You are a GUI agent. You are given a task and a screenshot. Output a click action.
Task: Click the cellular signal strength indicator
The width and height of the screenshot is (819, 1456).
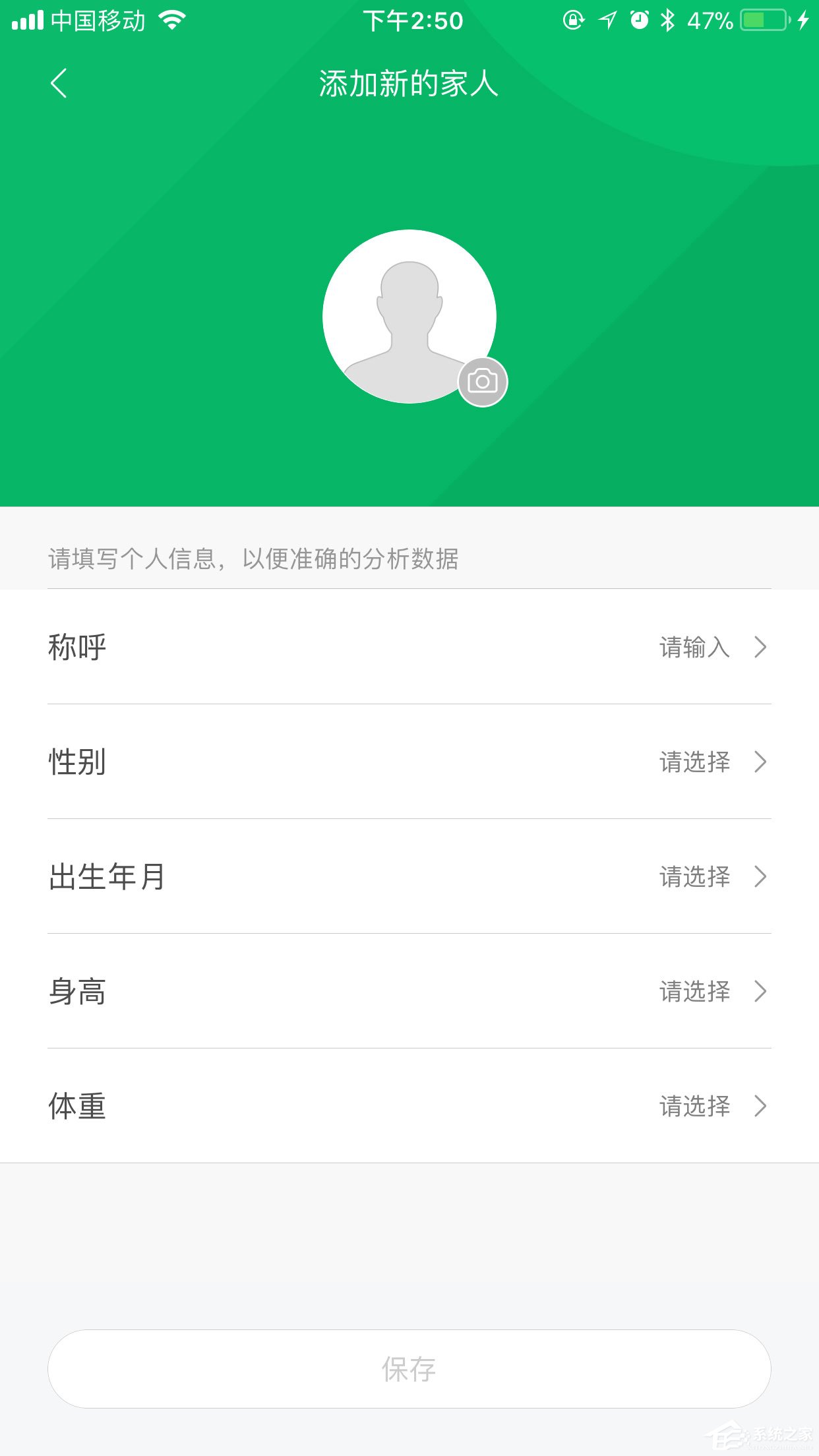[x=26, y=19]
